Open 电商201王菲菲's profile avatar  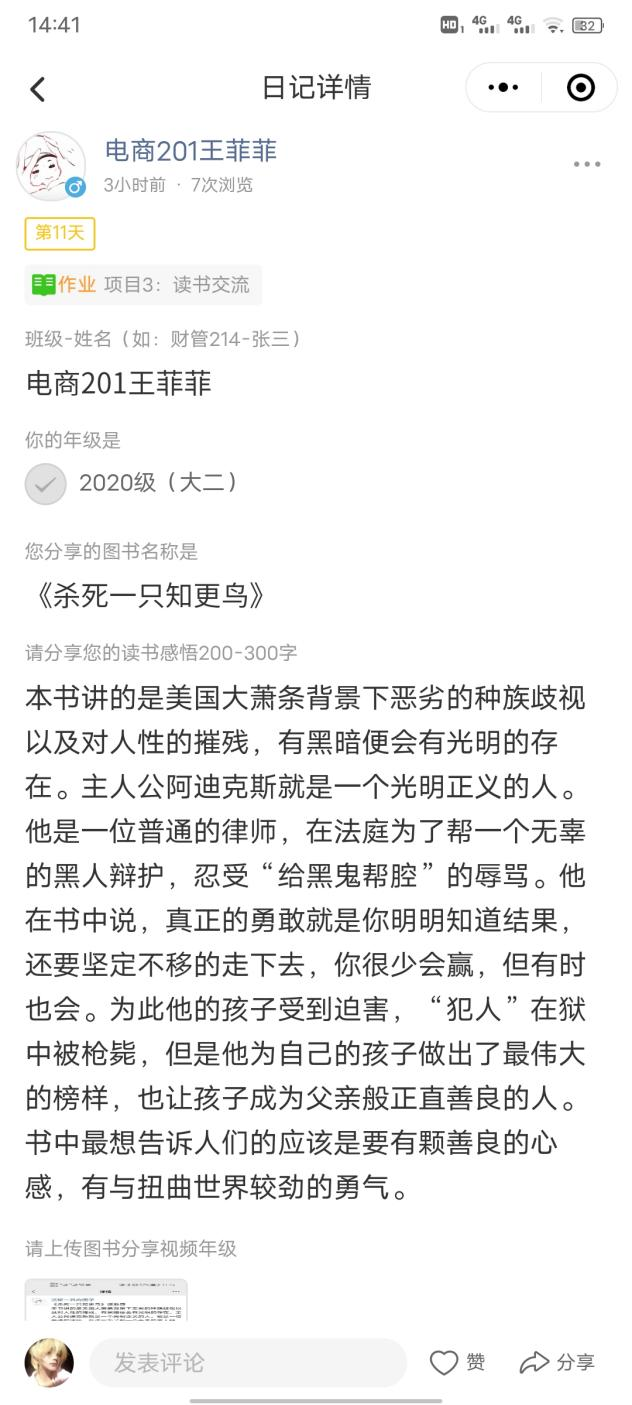pyautogui.click(x=51, y=166)
